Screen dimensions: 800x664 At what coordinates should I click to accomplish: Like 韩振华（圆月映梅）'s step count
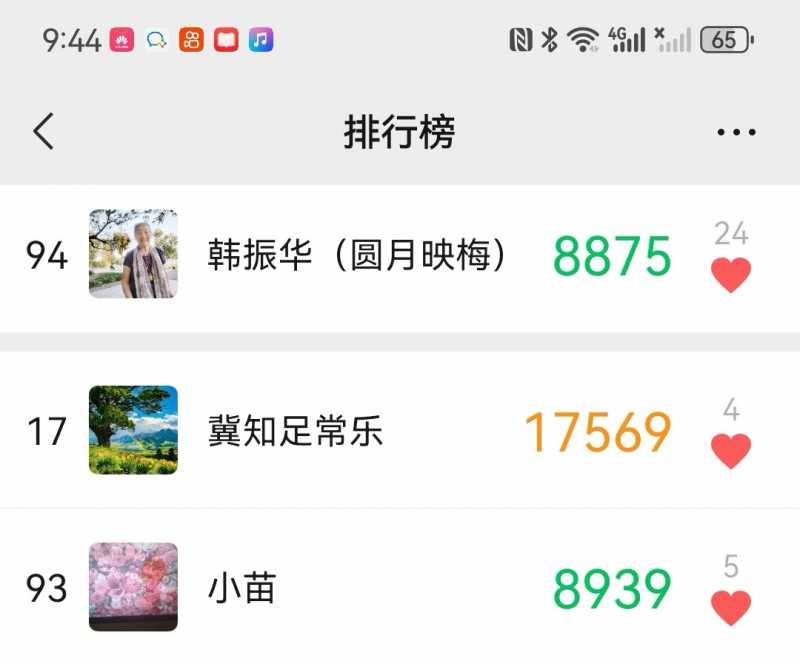[x=731, y=275]
